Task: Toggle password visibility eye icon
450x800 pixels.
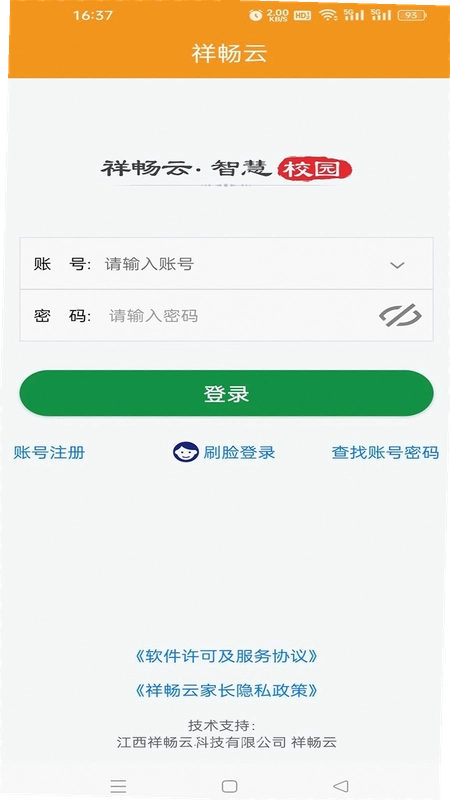Action: pyautogui.click(x=401, y=315)
